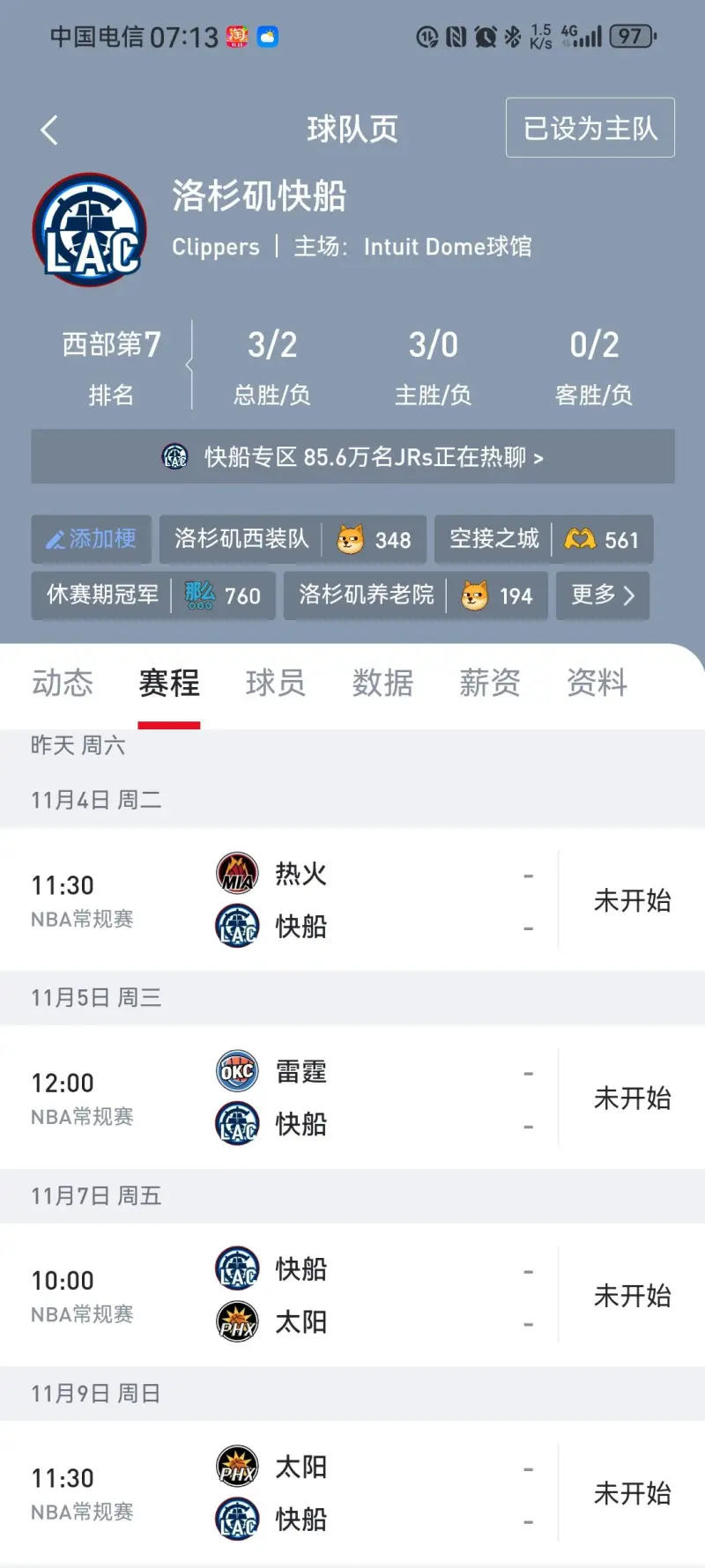Image resolution: width=705 pixels, height=1568 pixels.
Task: Tap the Bluetooth icon in the status bar
Action: pos(512,35)
